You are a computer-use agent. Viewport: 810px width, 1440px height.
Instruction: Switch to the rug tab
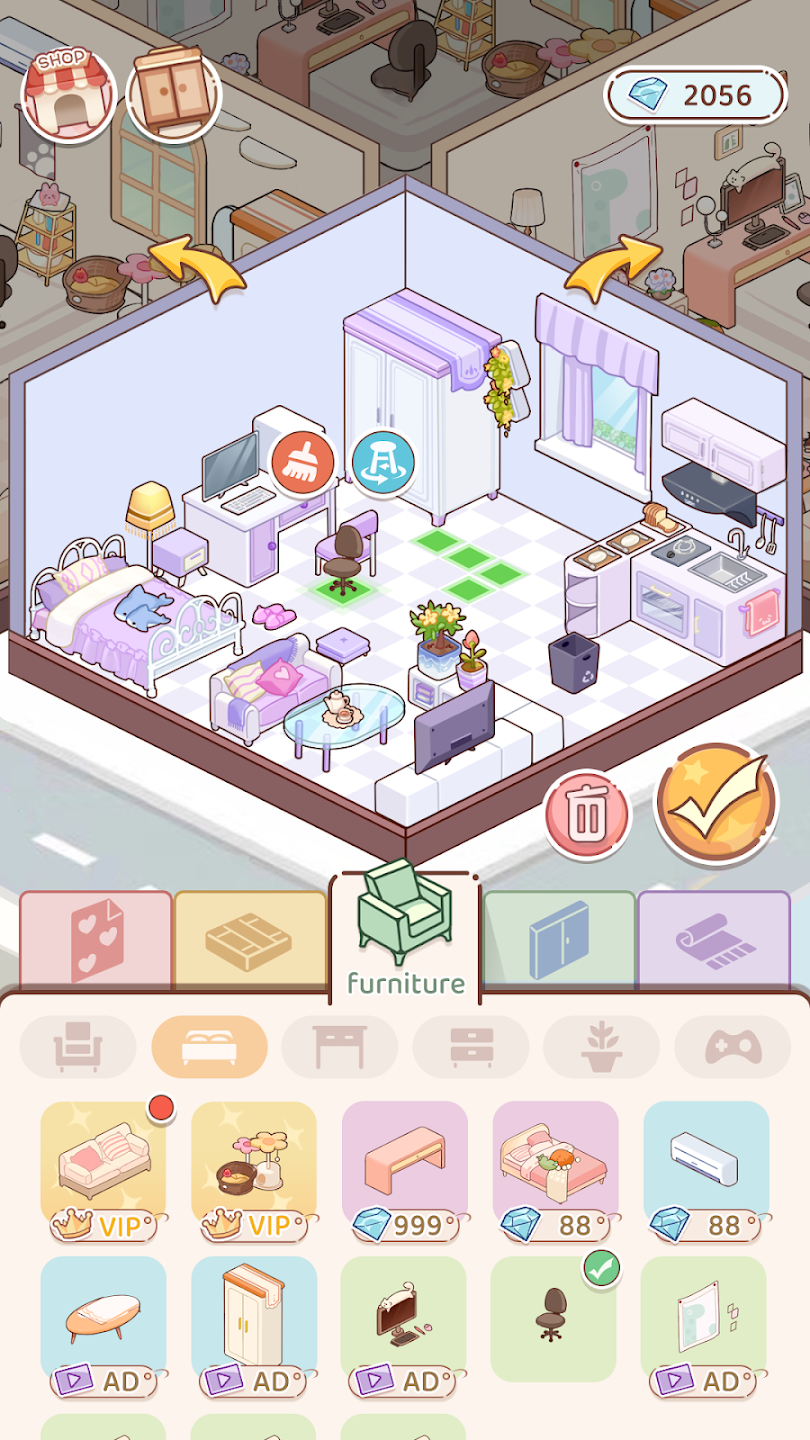point(714,940)
